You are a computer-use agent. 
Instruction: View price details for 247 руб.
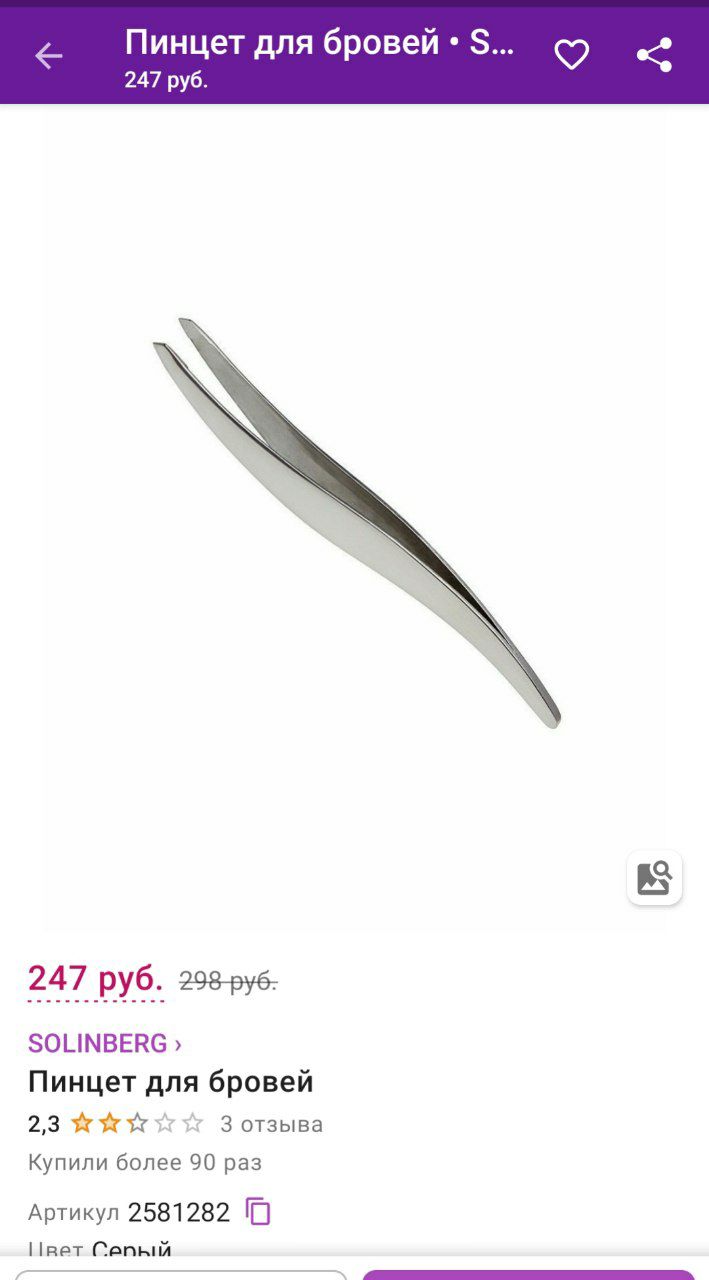click(x=95, y=979)
